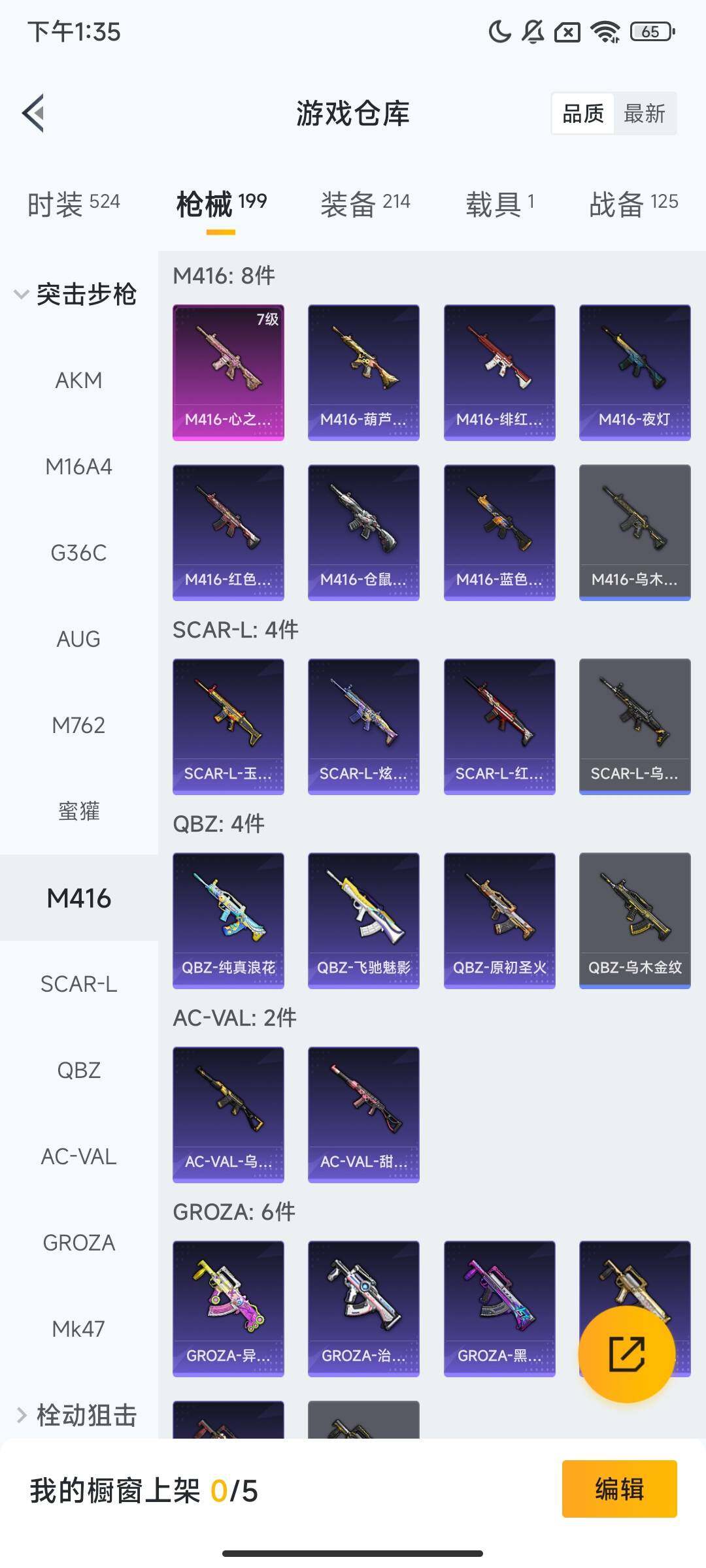Sort the warehouse by 品质

[583, 114]
